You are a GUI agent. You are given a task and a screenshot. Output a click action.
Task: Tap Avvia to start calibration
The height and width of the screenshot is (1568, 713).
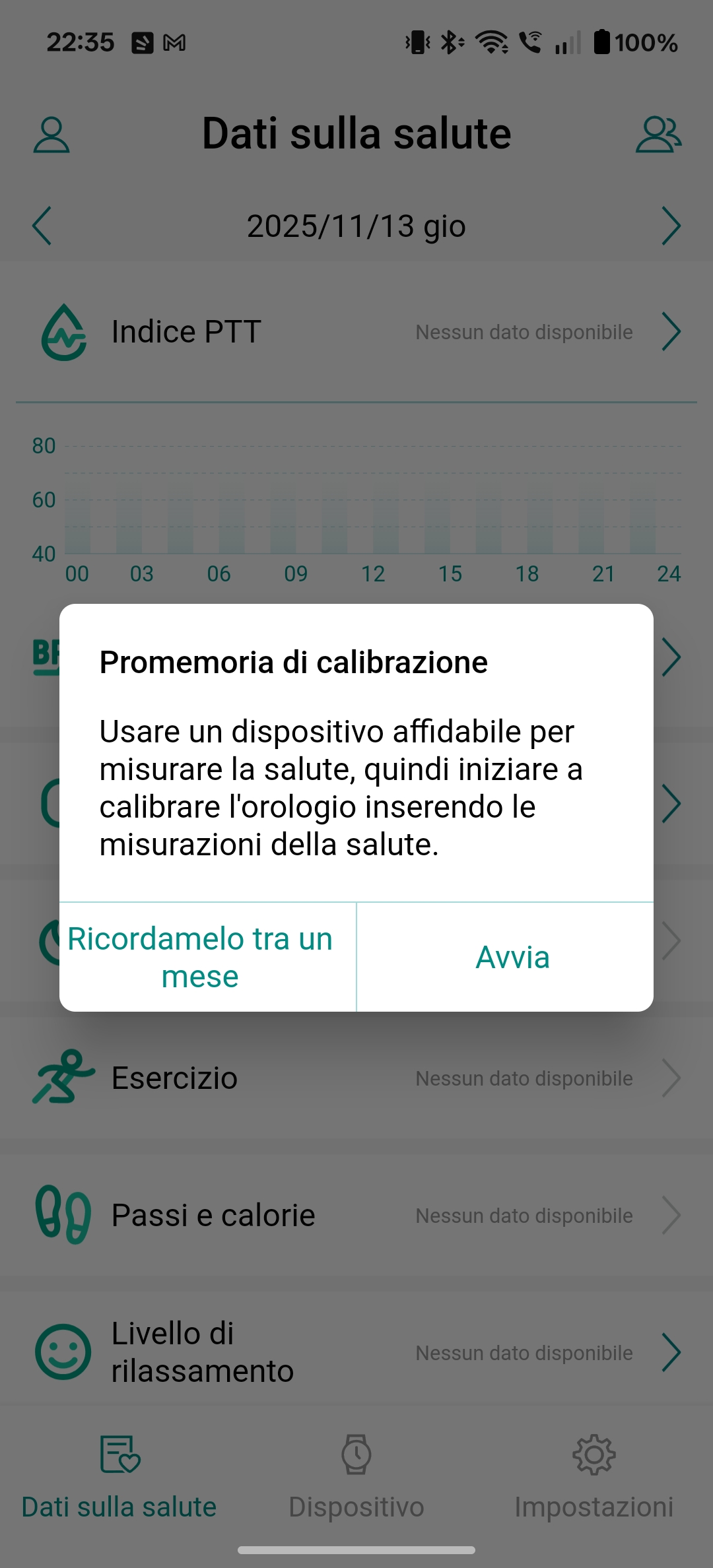pos(512,957)
